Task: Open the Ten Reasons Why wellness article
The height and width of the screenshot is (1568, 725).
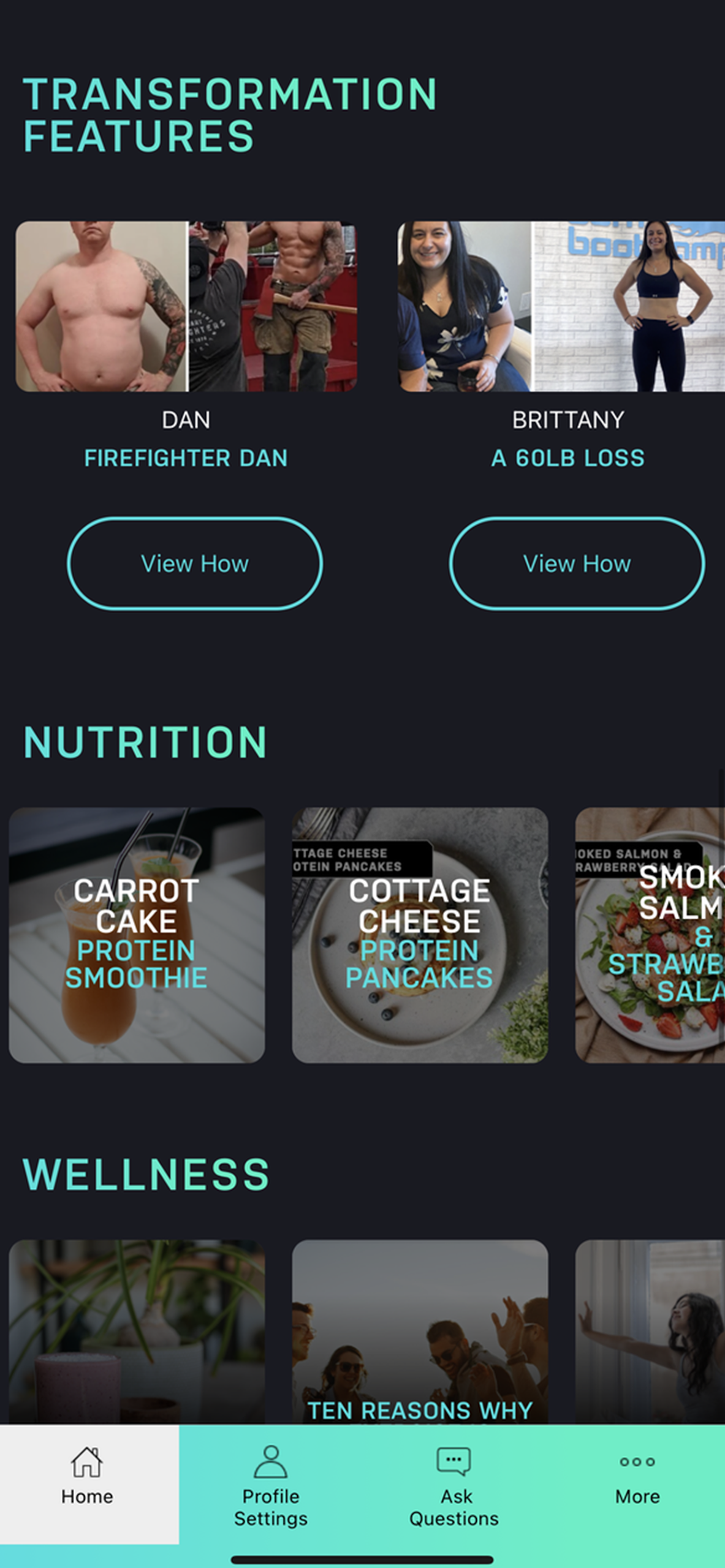Action: pos(420,1332)
